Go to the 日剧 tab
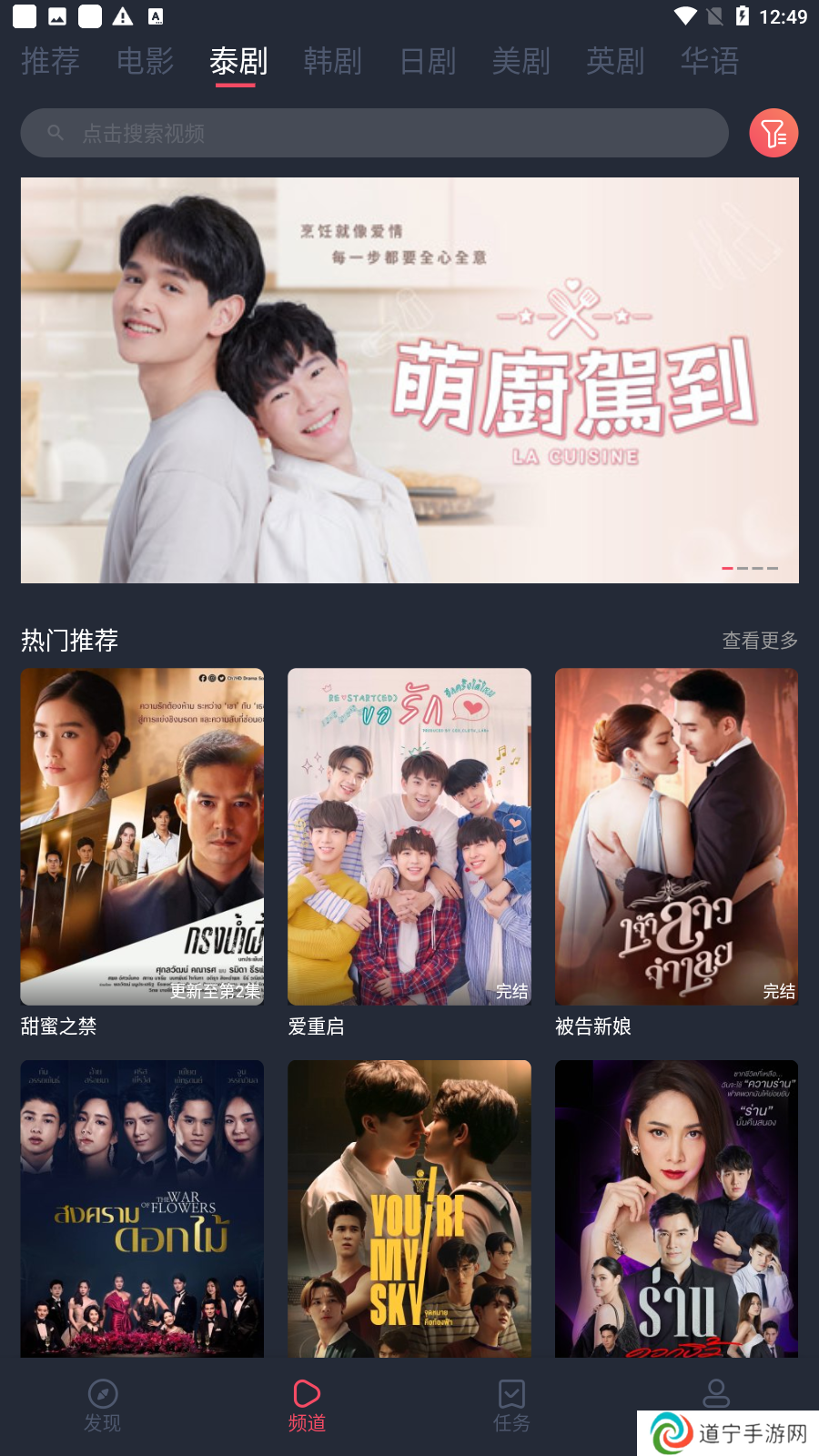Viewport: 819px width, 1456px height. pos(428,61)
